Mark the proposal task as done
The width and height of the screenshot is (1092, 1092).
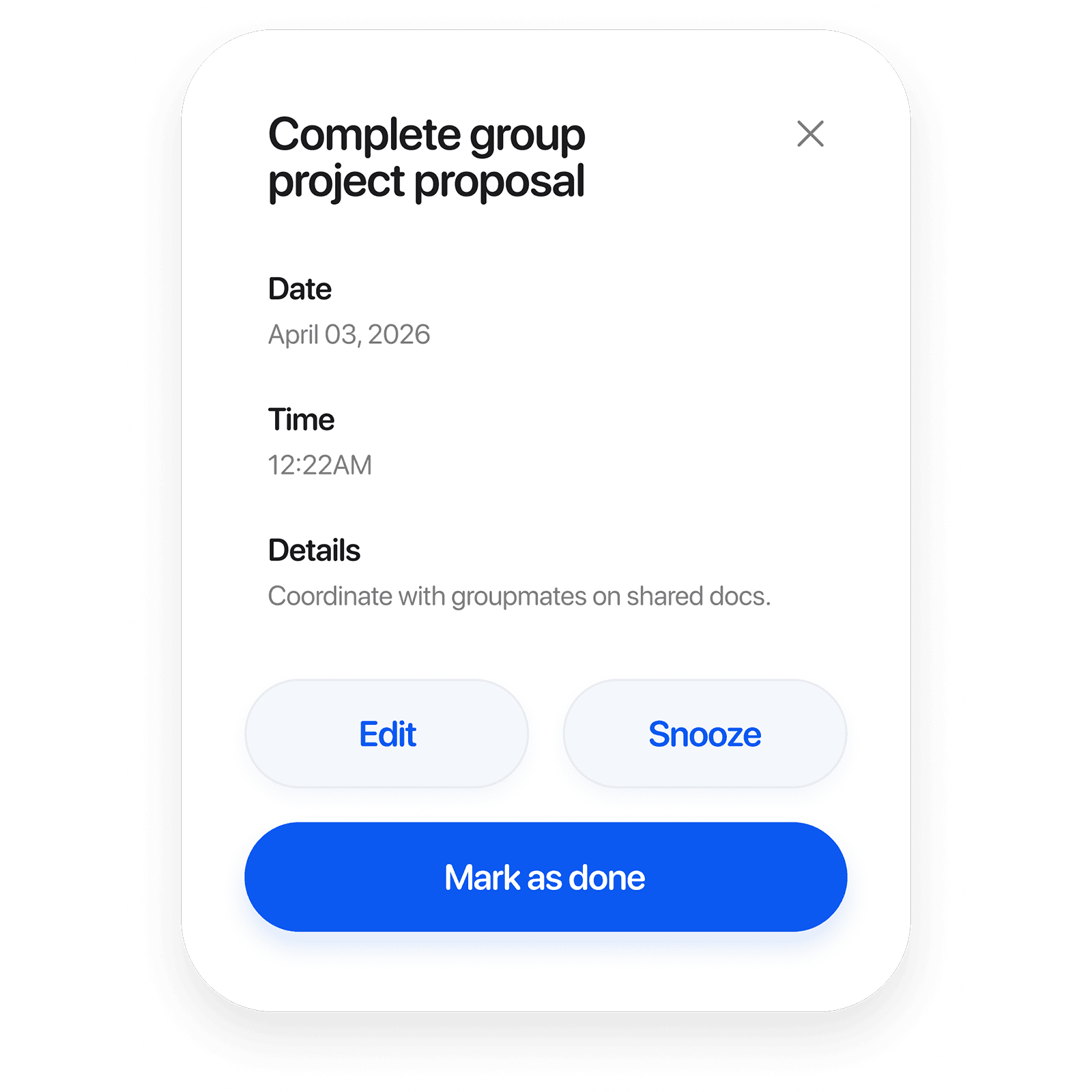[x=545, y=877]
